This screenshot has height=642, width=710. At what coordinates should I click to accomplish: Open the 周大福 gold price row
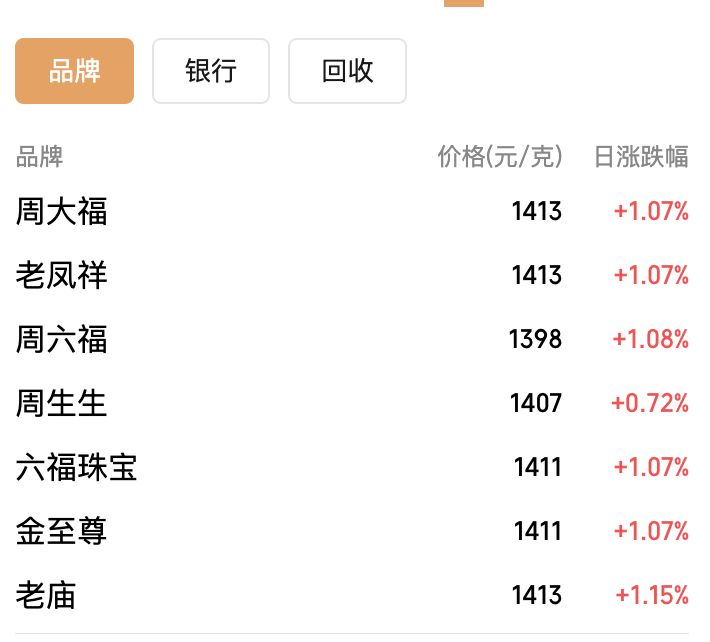pos(352,211)
